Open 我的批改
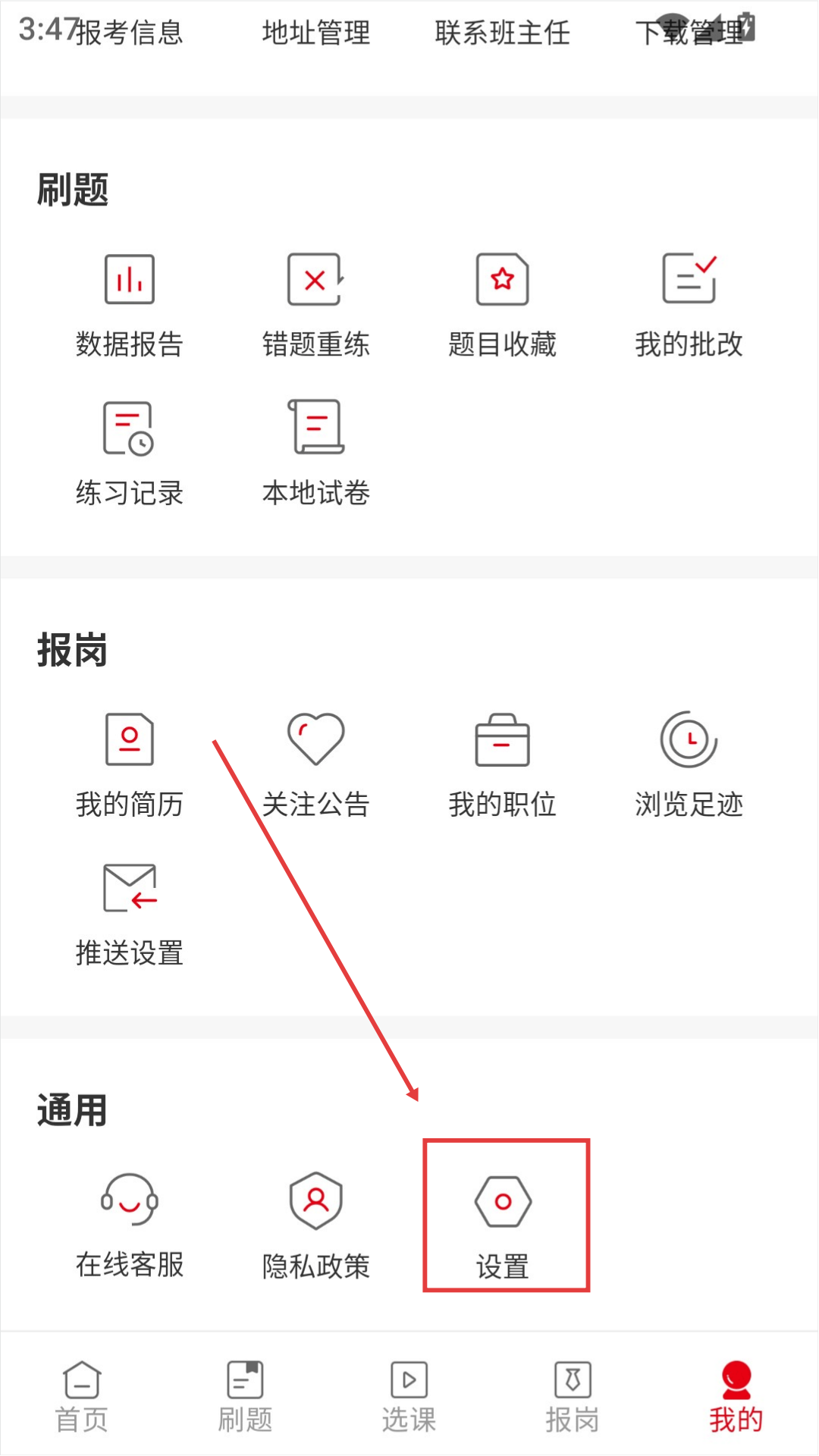 point(689,303)
